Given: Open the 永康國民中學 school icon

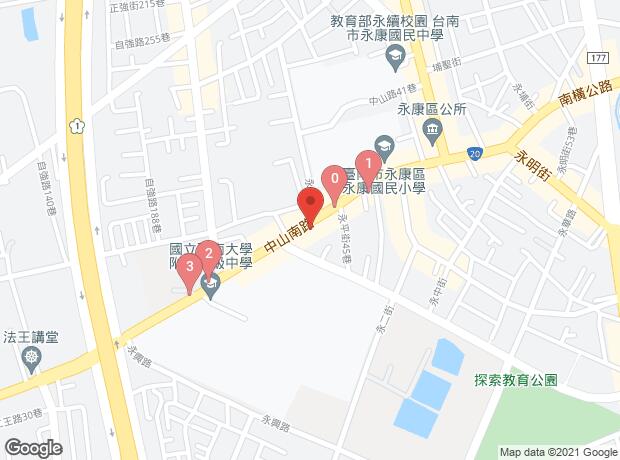Looking at the screenshot, I should (x=395, y=59).
